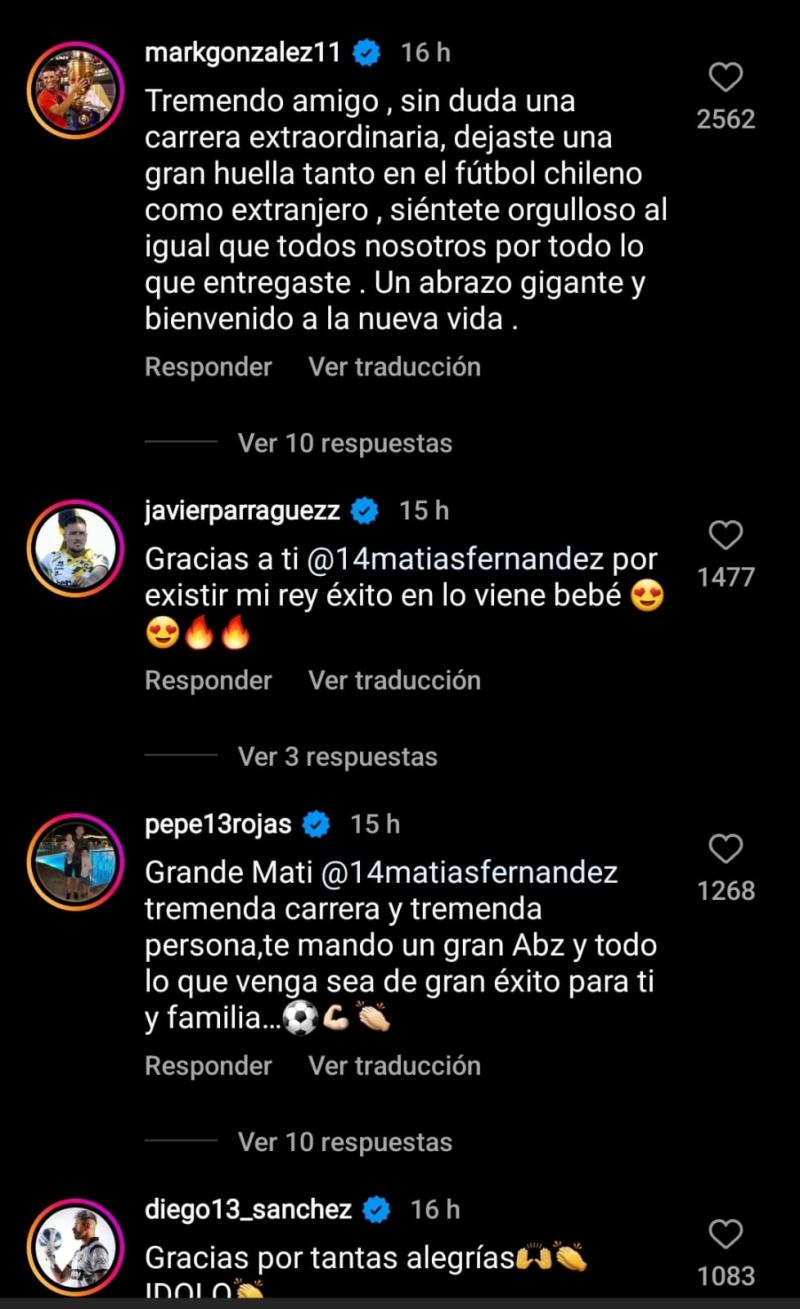This screenshot has height=1309, width=800.
Task: Open Ver traducción for pepe13rojas's comment
Action: (394, 1066)
